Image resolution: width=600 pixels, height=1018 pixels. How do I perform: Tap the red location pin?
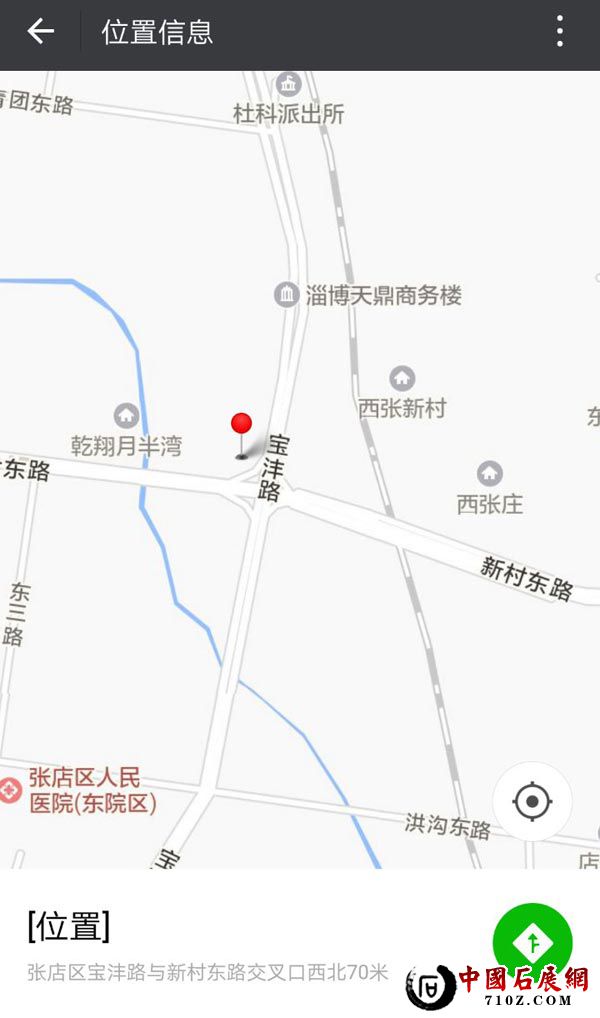click(241, 426)
